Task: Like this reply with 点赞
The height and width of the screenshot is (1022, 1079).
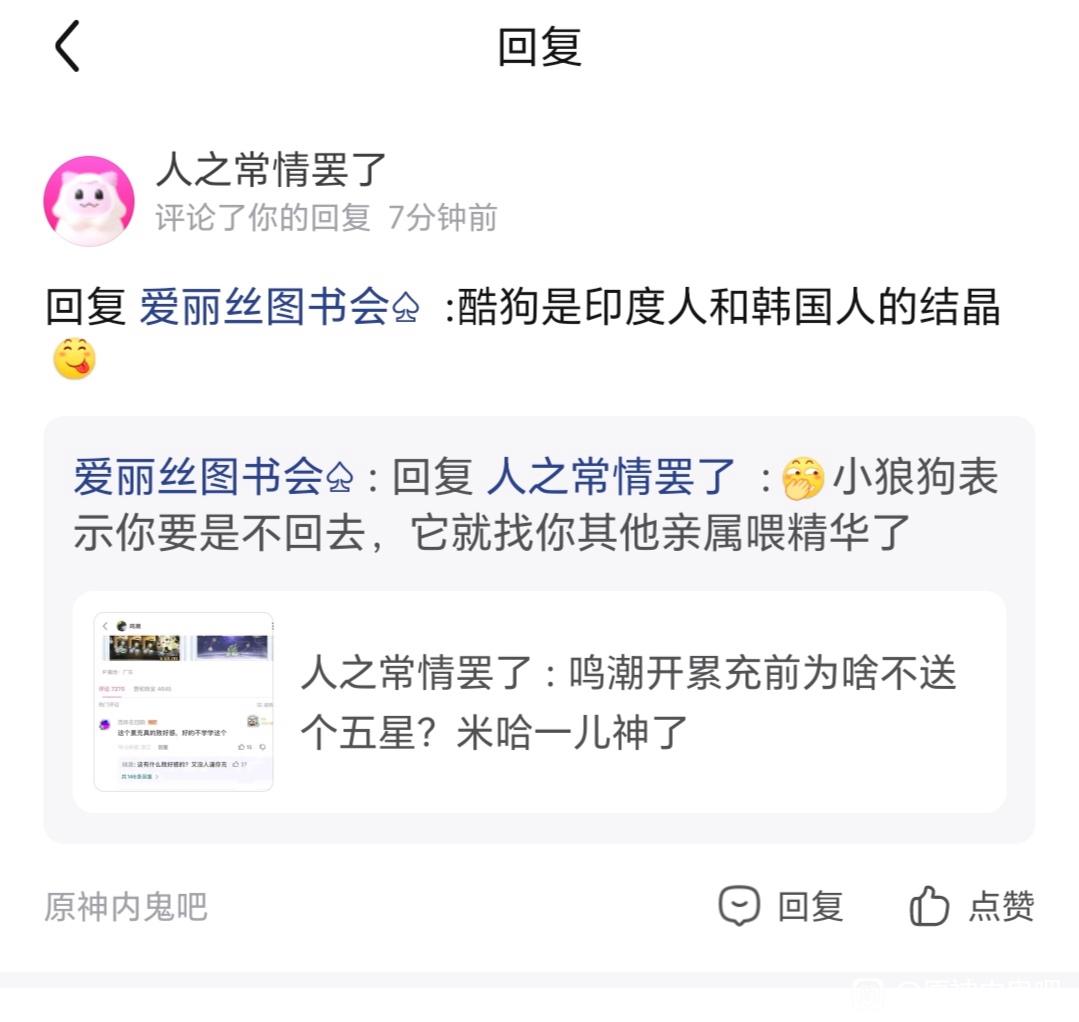Action: (x=972, y=906)
